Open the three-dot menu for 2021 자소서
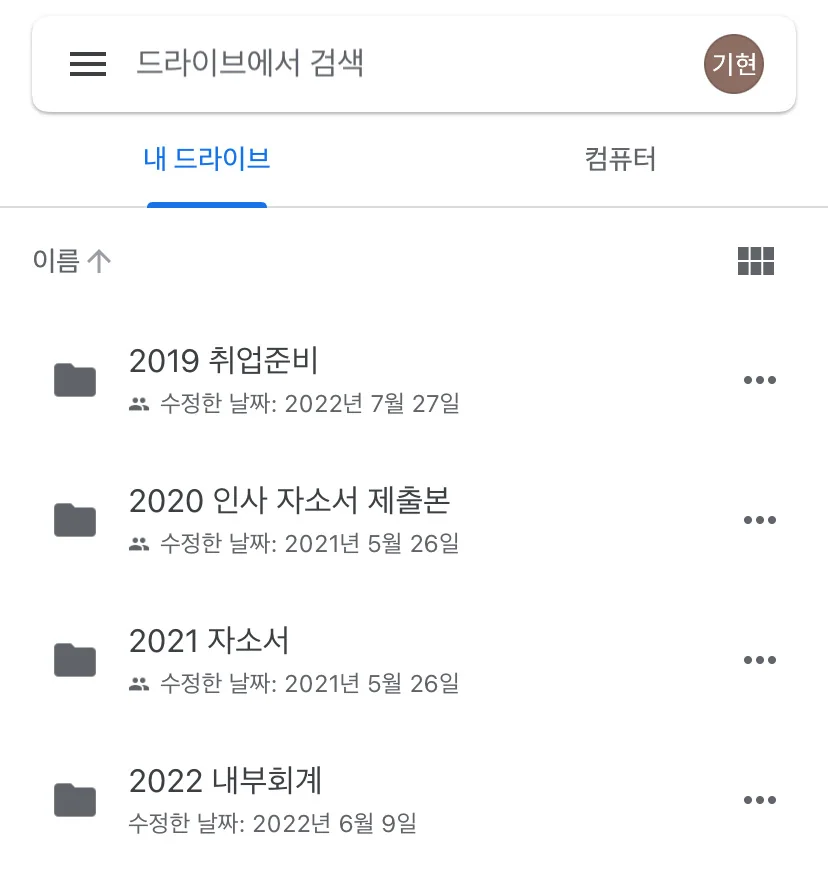The width and height of the screenshot is (828, 885). point(761,659)
